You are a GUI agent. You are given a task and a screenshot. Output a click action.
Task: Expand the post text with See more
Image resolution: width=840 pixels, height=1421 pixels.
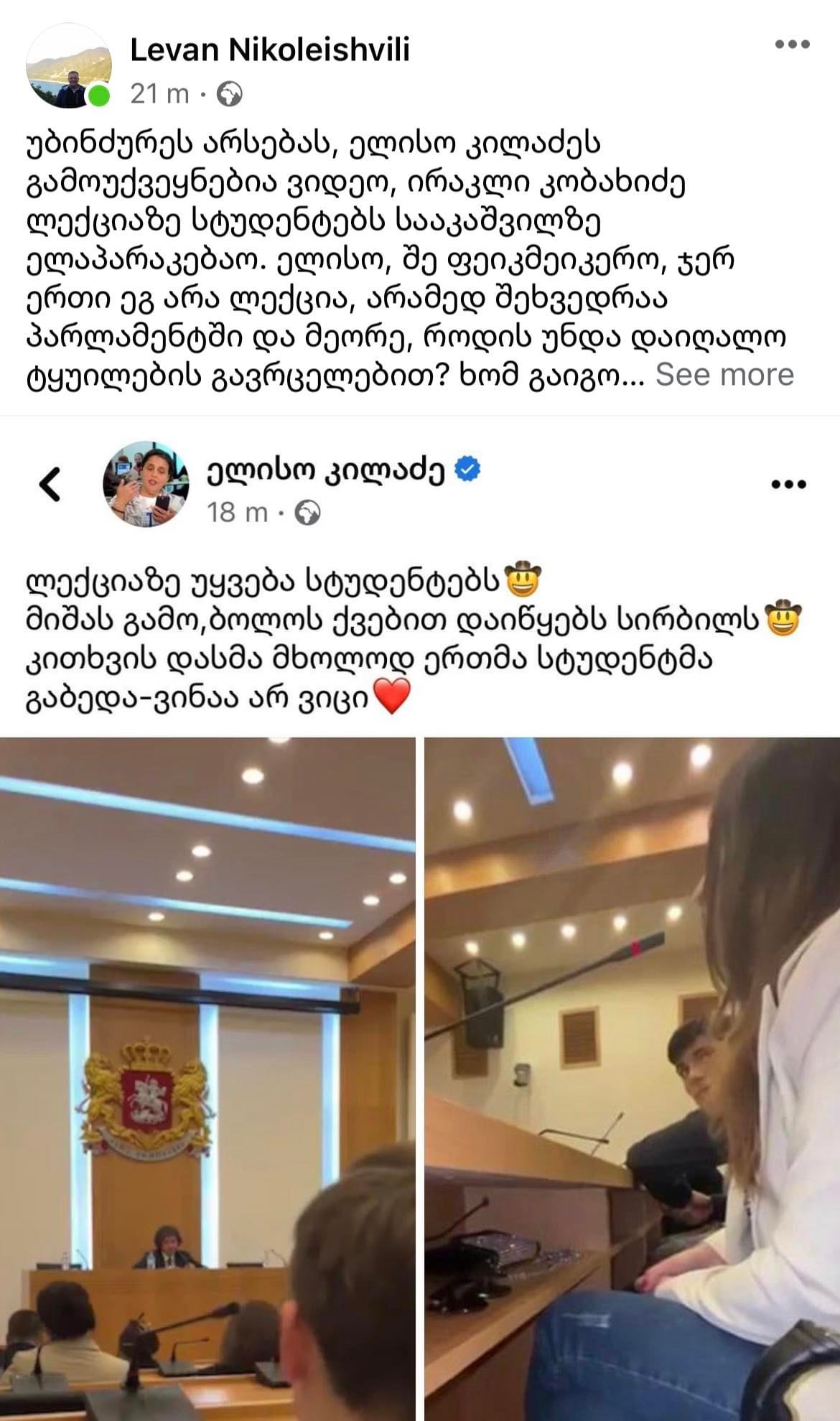click(724, 374)
